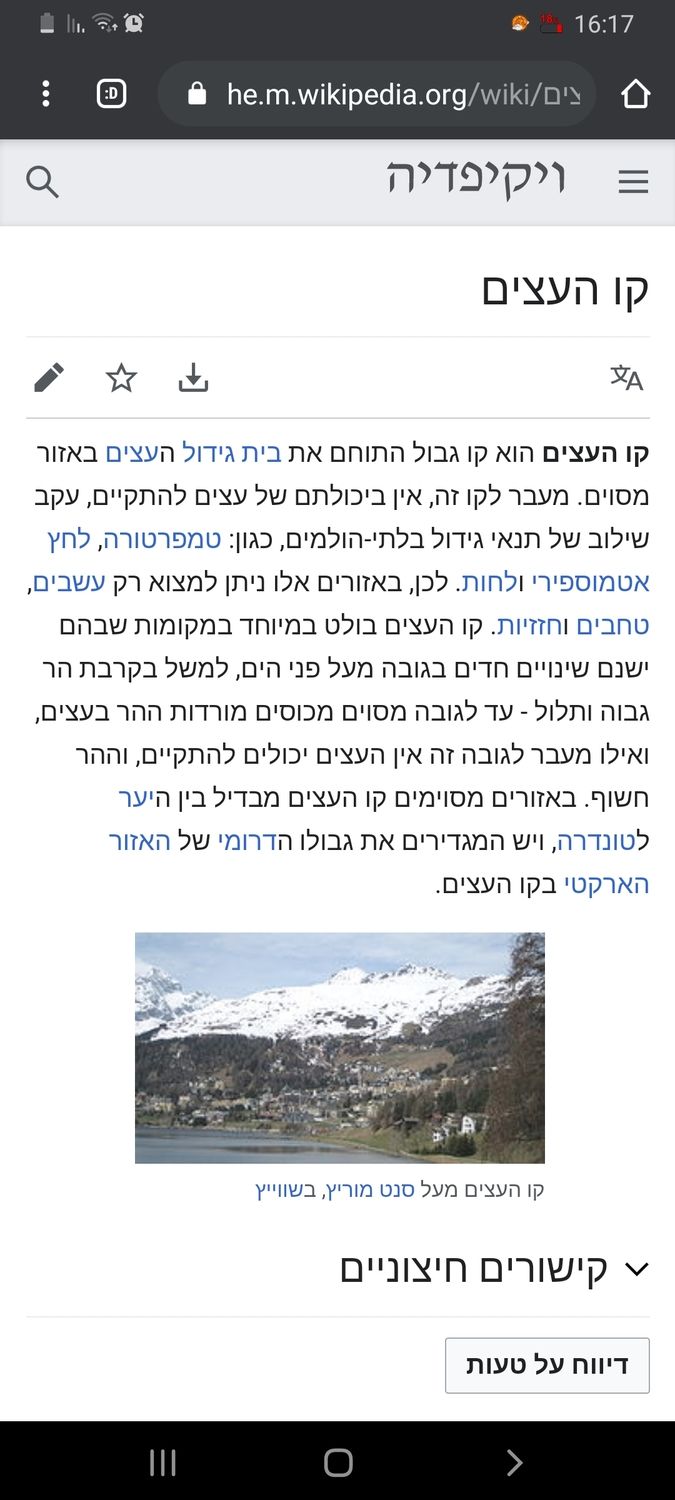
Task: Change article language
Action: pos(627,378)
